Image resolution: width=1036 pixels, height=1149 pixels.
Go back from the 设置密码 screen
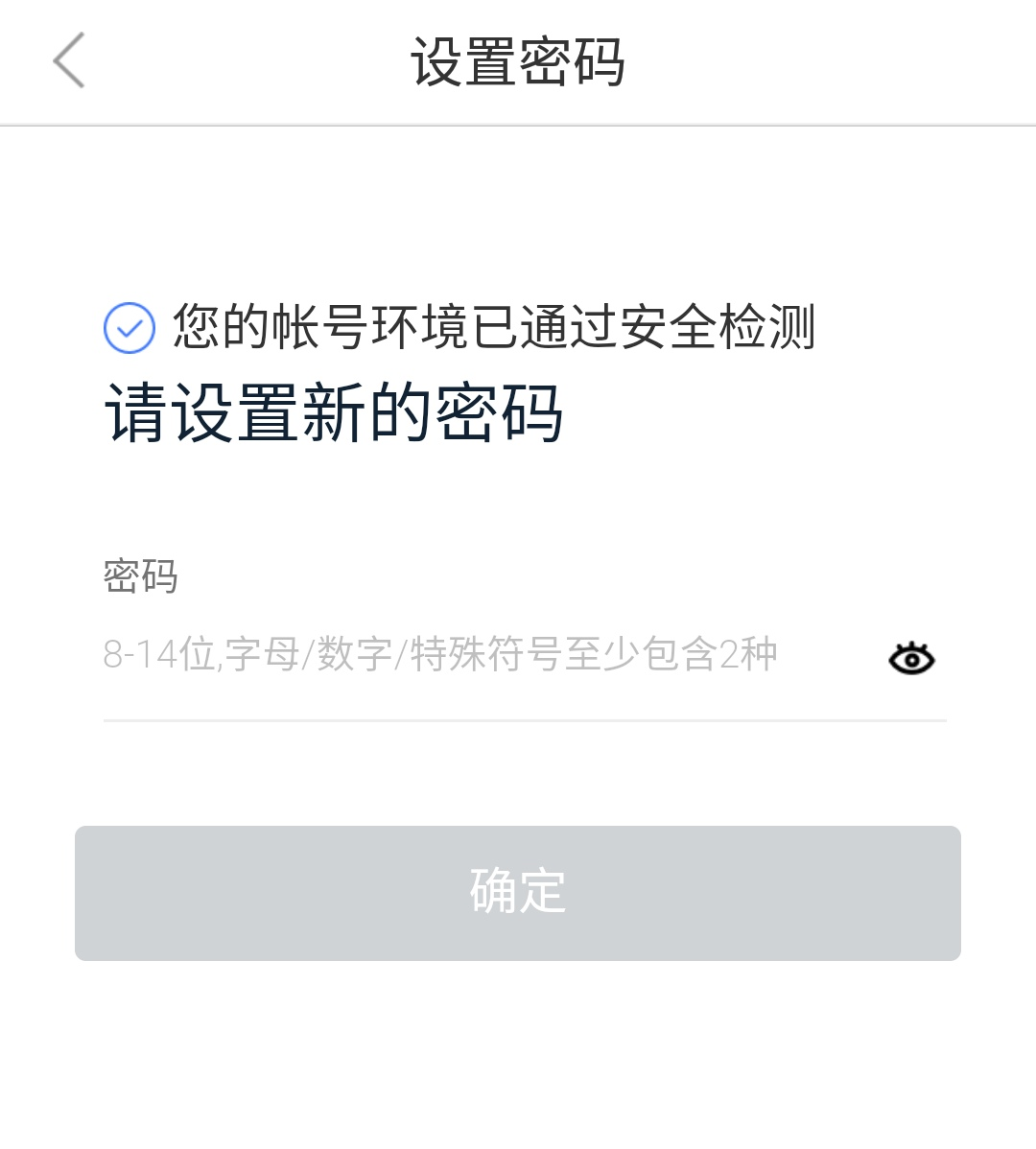pos(69,60)
